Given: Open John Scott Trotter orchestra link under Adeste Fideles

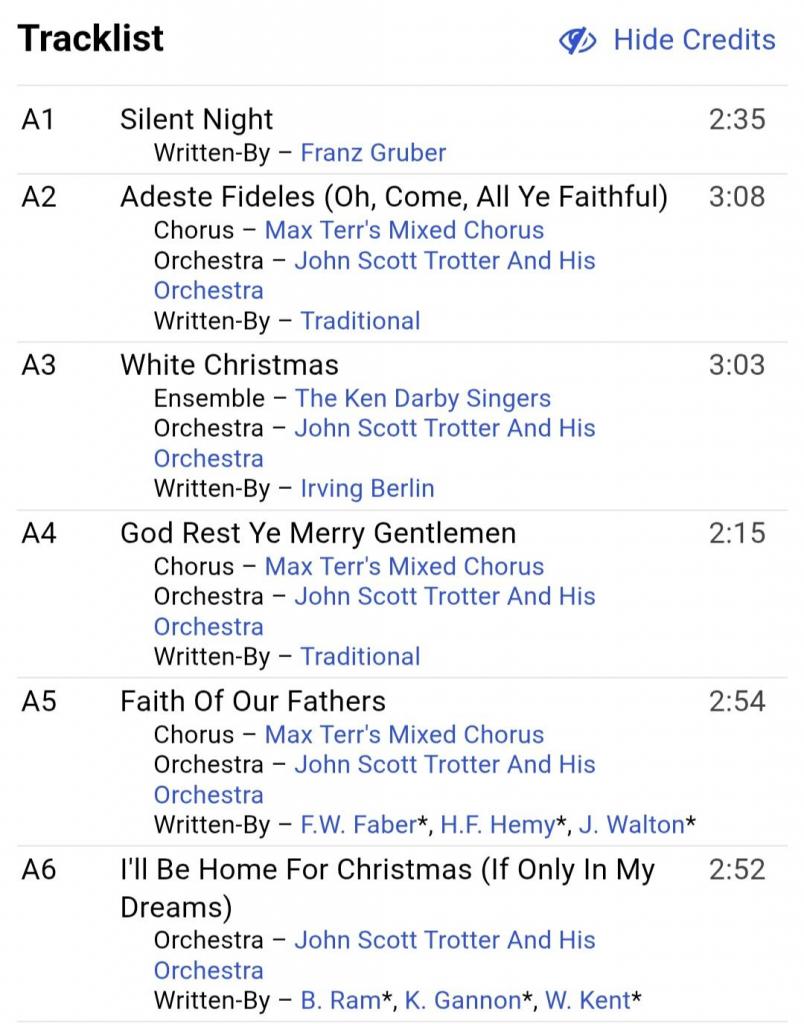Looking at the screenshot, I should click(x=444, y=261).
